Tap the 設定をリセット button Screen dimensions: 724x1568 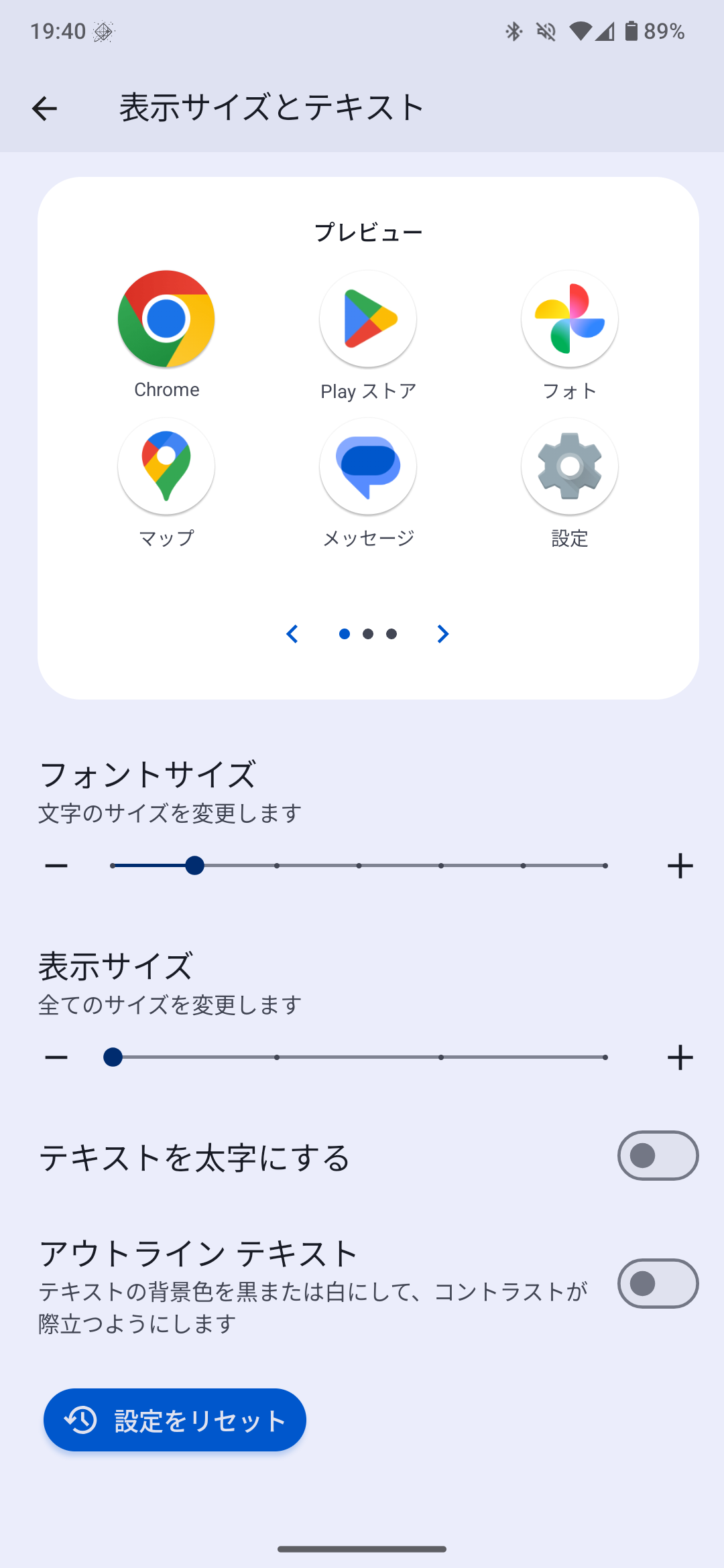point(175,1420)
